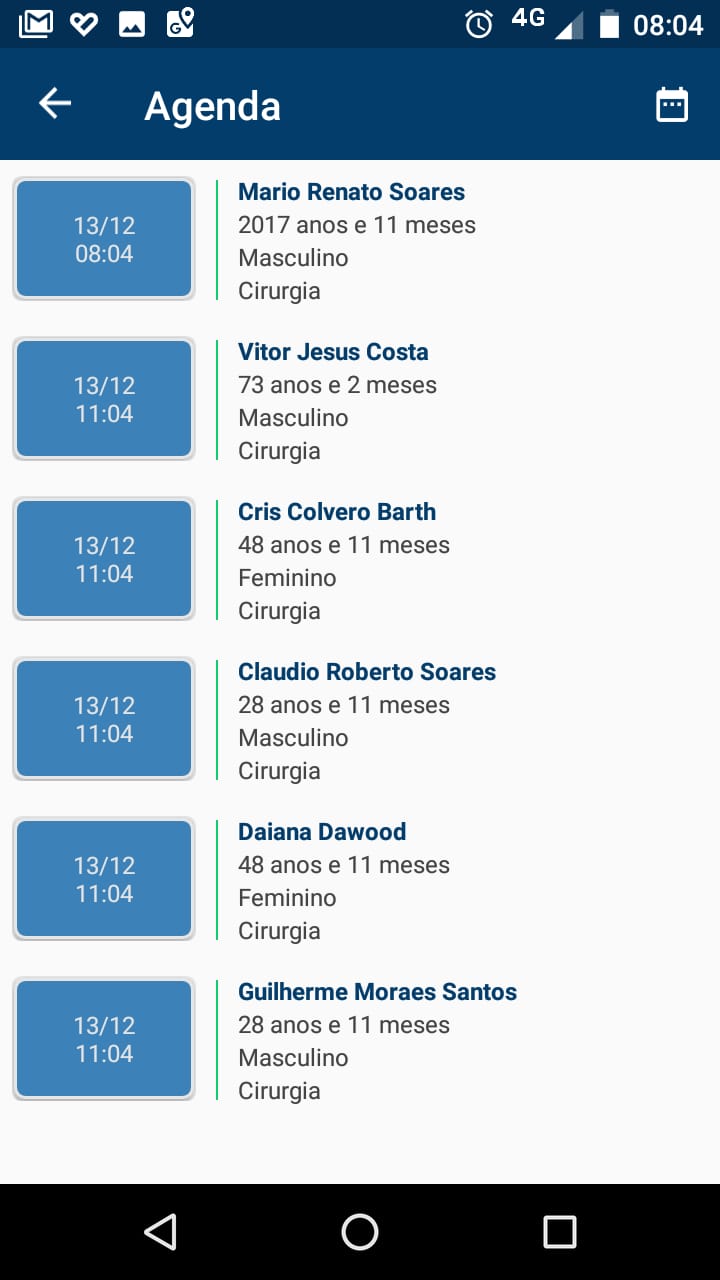Image resolution: width=720 pixels, height=1280 pixels.
Task: Open Mario Renato Soares appointment
Action: point(360,240)
